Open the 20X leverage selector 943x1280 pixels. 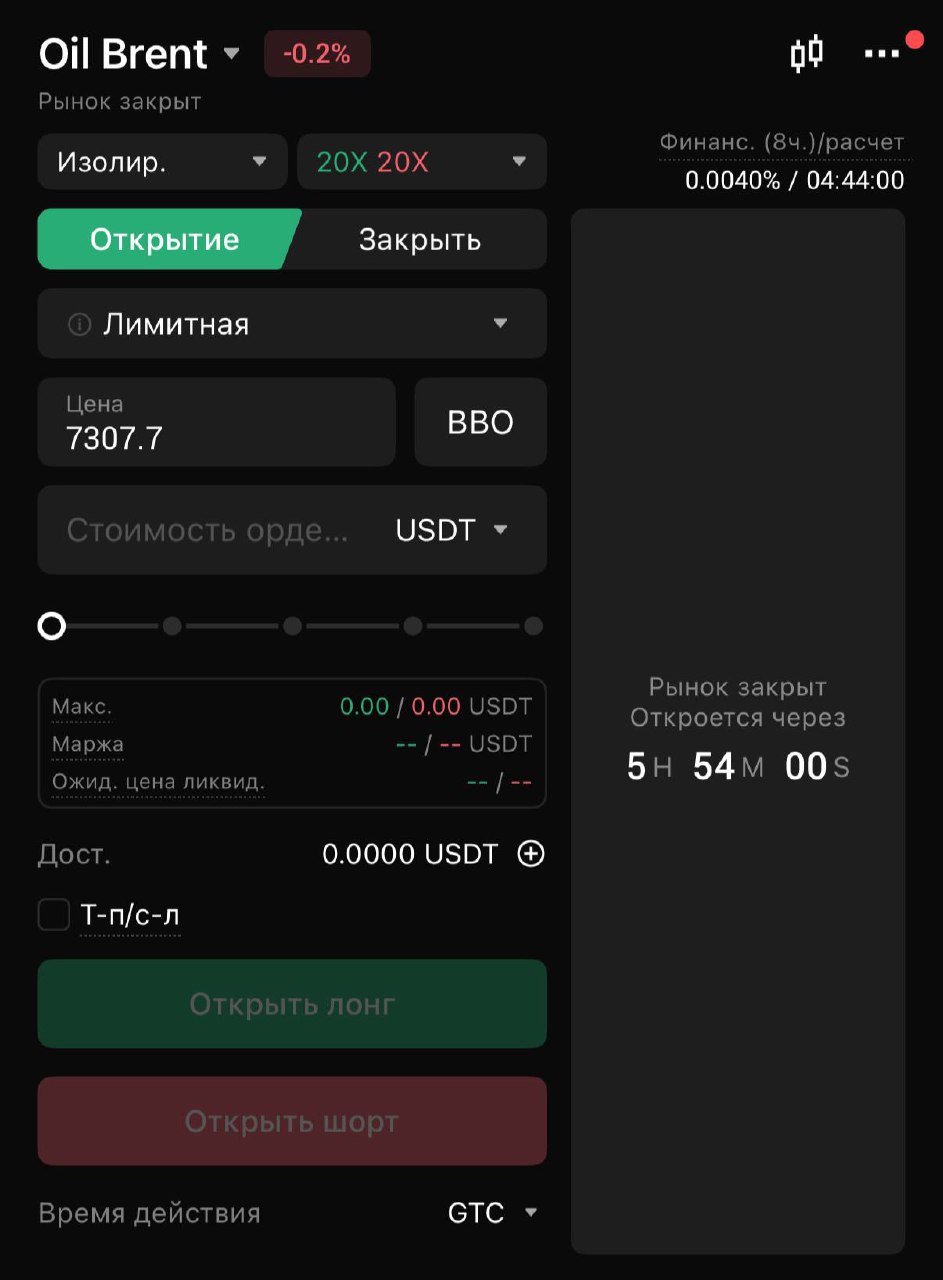click(421, 162)
